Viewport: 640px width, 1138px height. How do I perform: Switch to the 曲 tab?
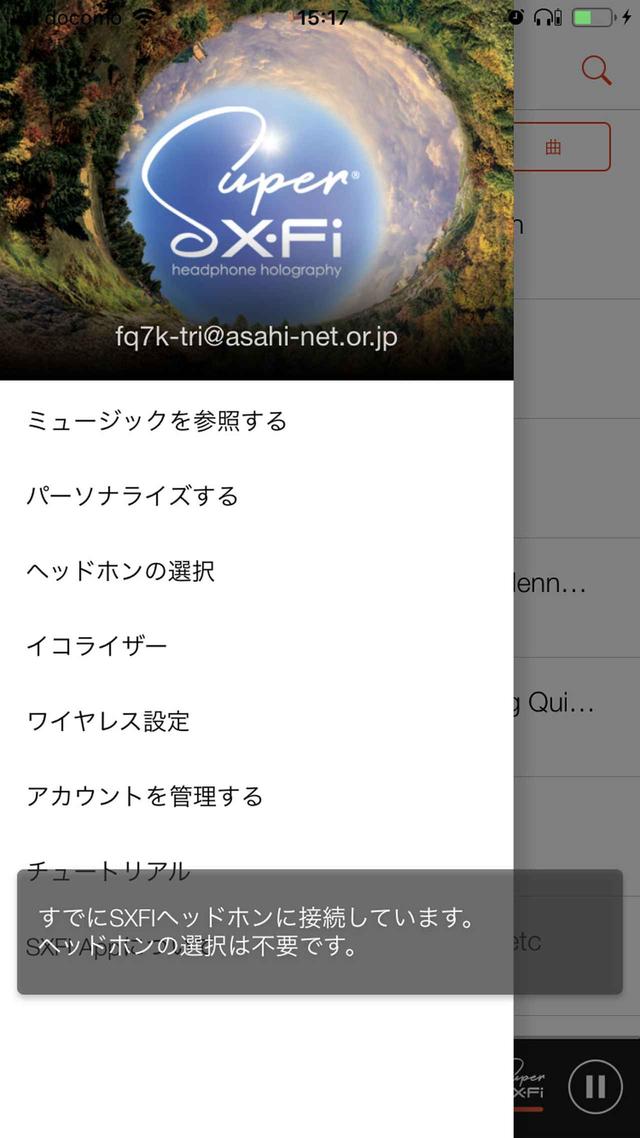pyautogui.click(x=561, y=147)
